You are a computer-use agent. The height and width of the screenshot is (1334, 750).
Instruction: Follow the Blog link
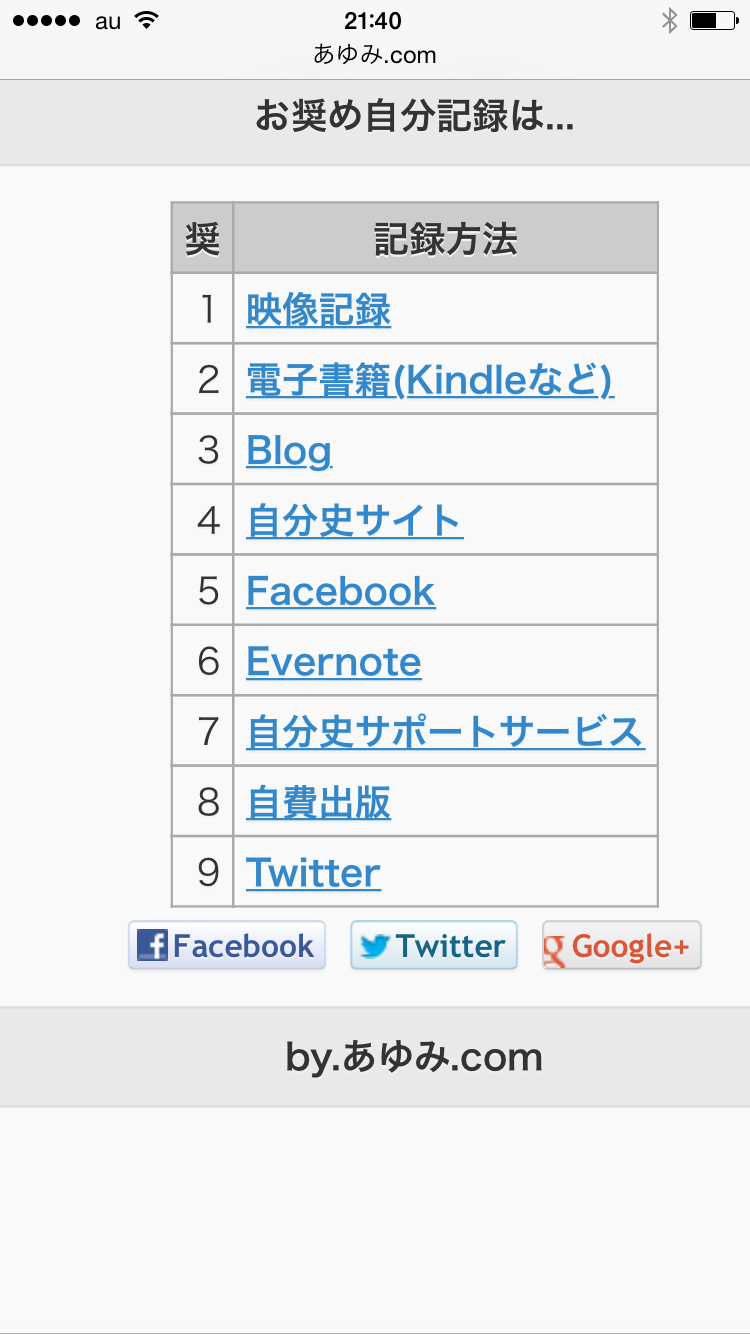[289, 451]
